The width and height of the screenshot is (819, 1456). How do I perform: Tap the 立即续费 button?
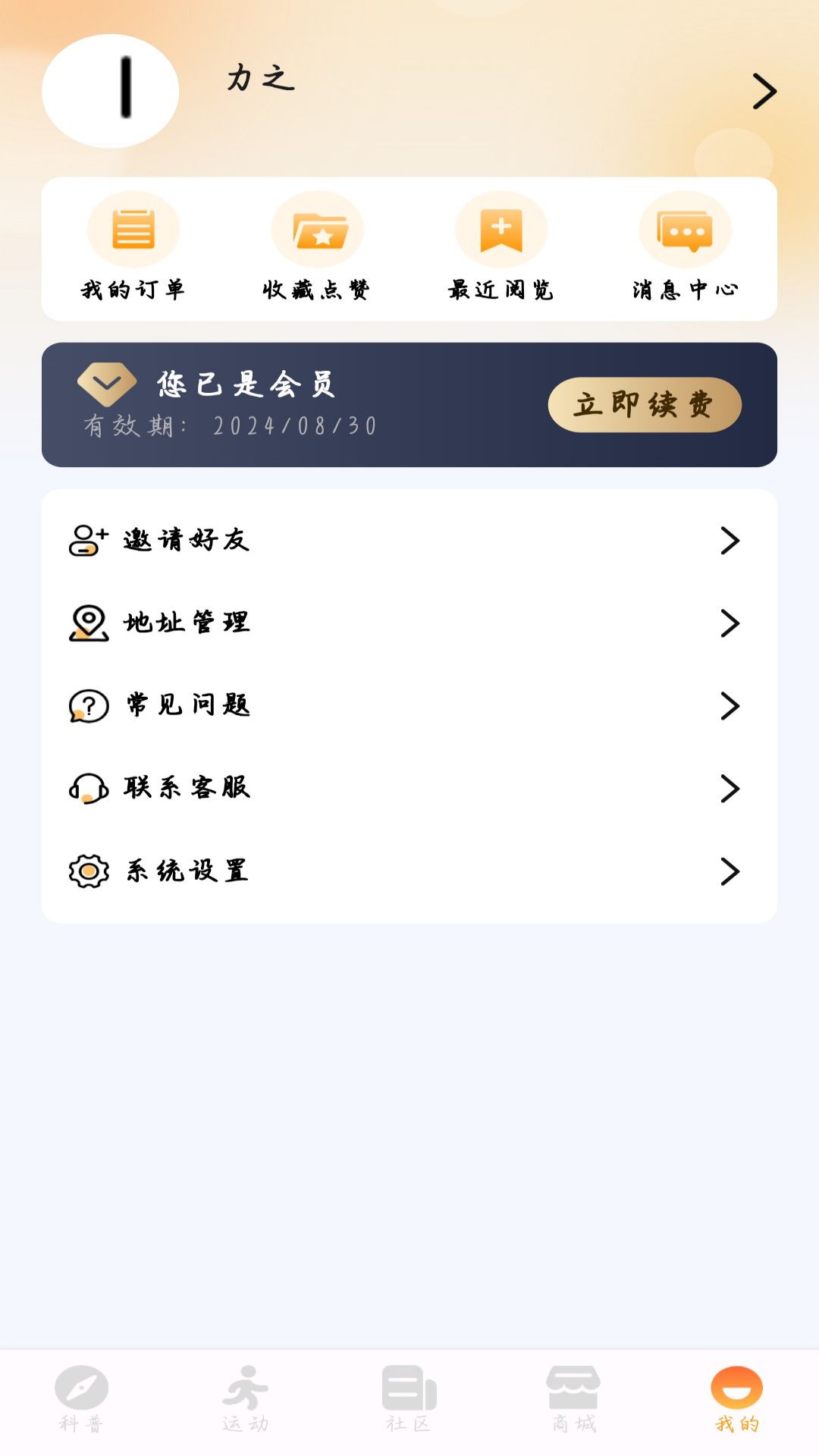click(645, 405)
